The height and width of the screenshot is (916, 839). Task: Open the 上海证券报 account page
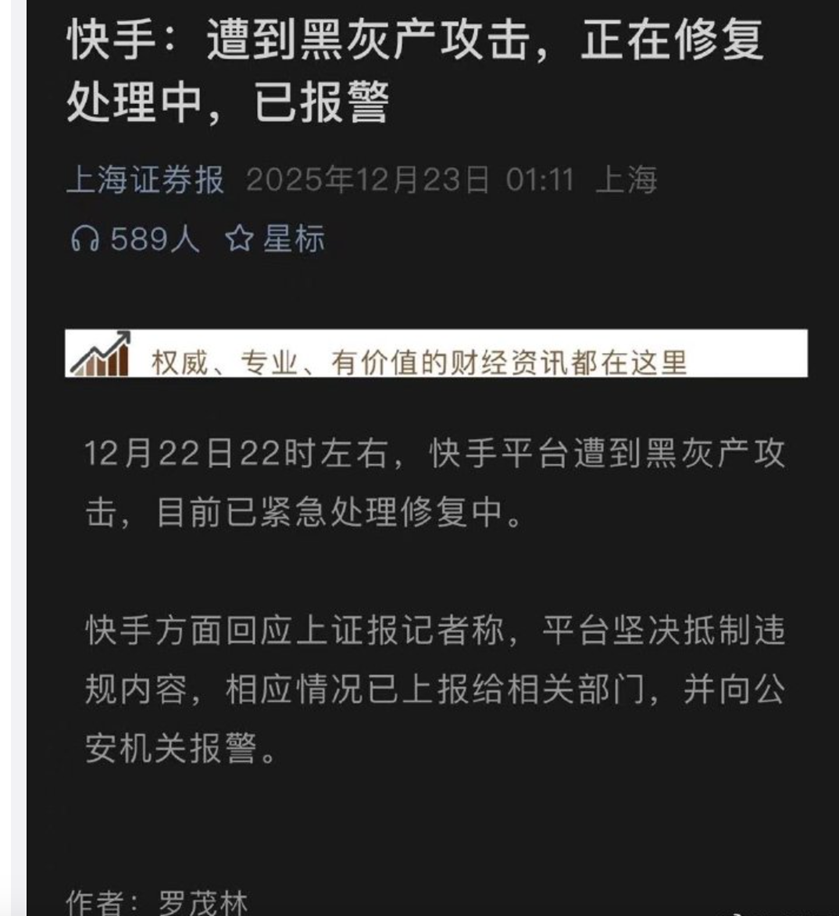146,180
